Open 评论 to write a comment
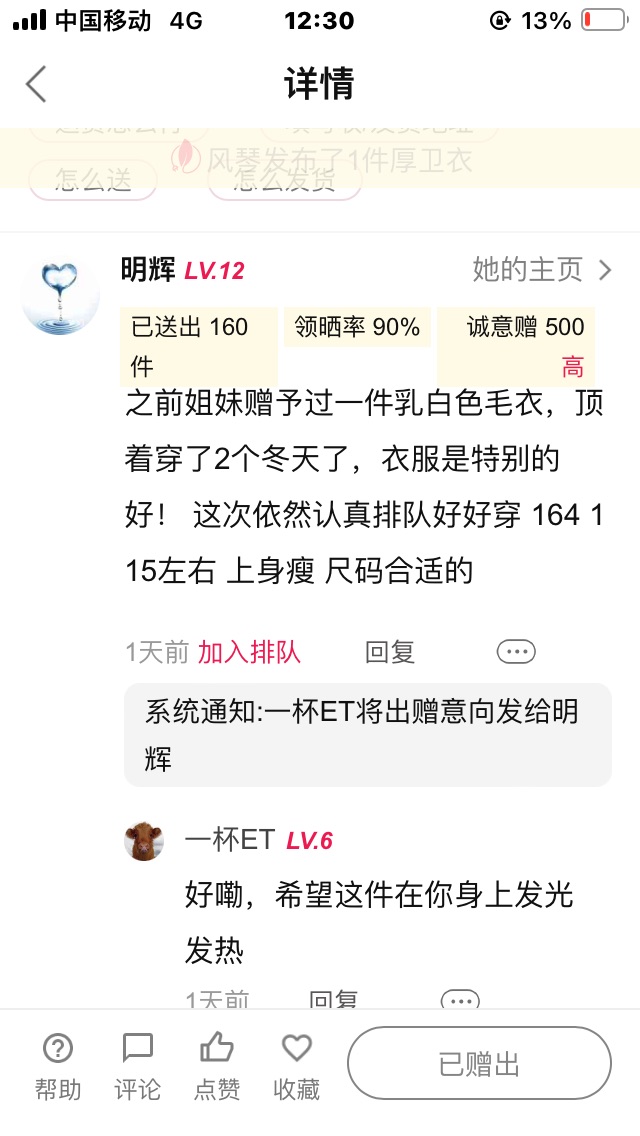 point(138,1066)
